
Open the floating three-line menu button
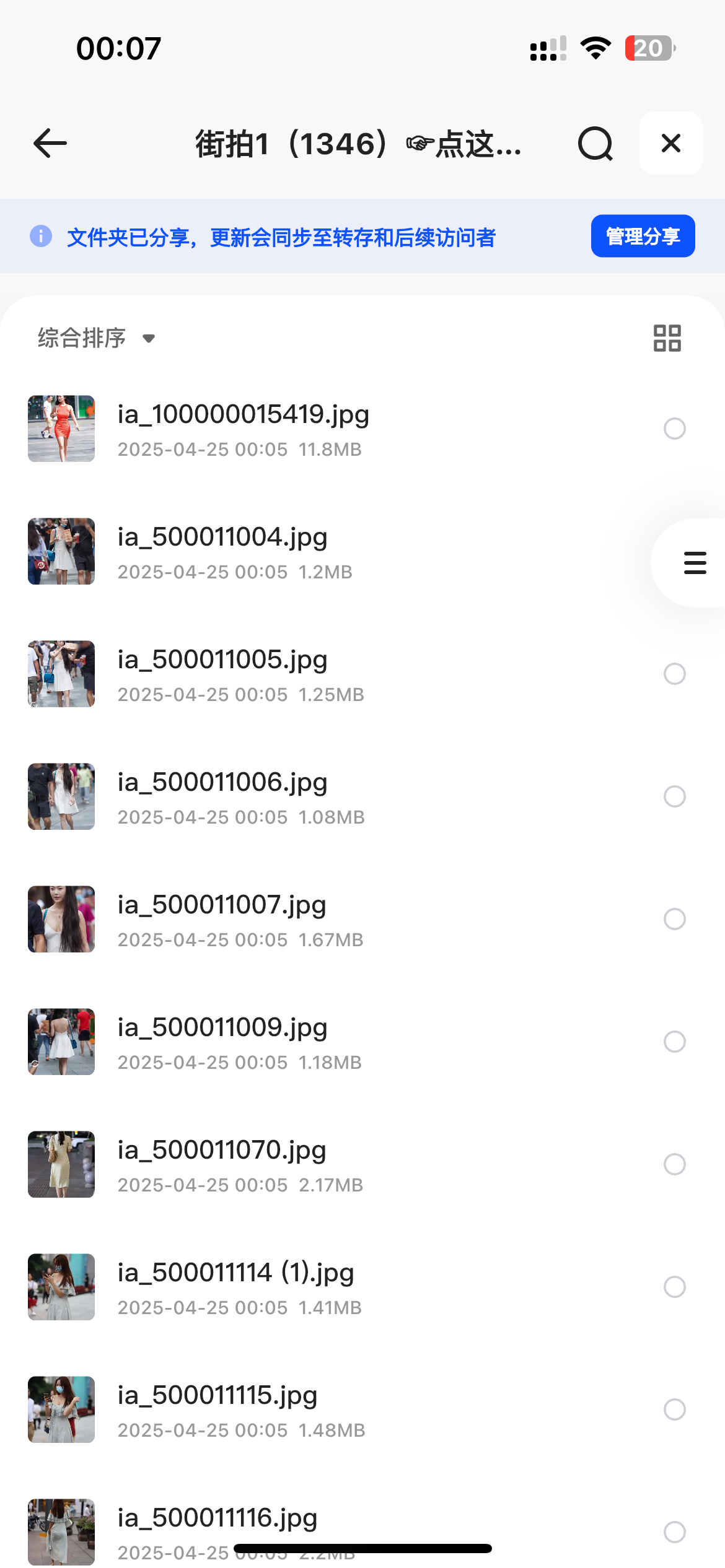[695, 563]
